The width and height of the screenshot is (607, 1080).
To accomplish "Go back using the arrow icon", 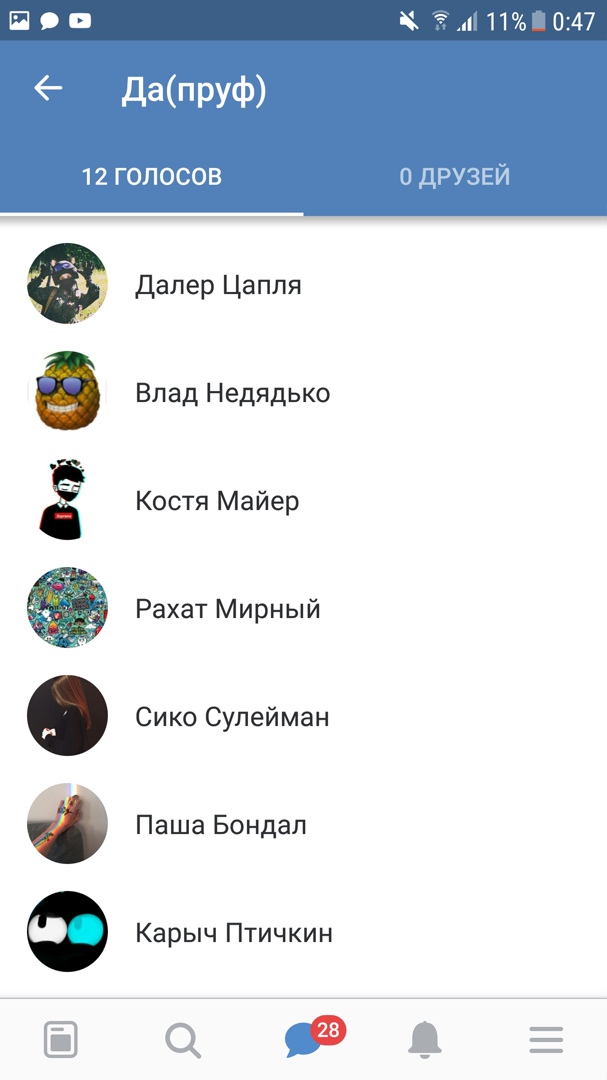I will [x=48, y=89].
